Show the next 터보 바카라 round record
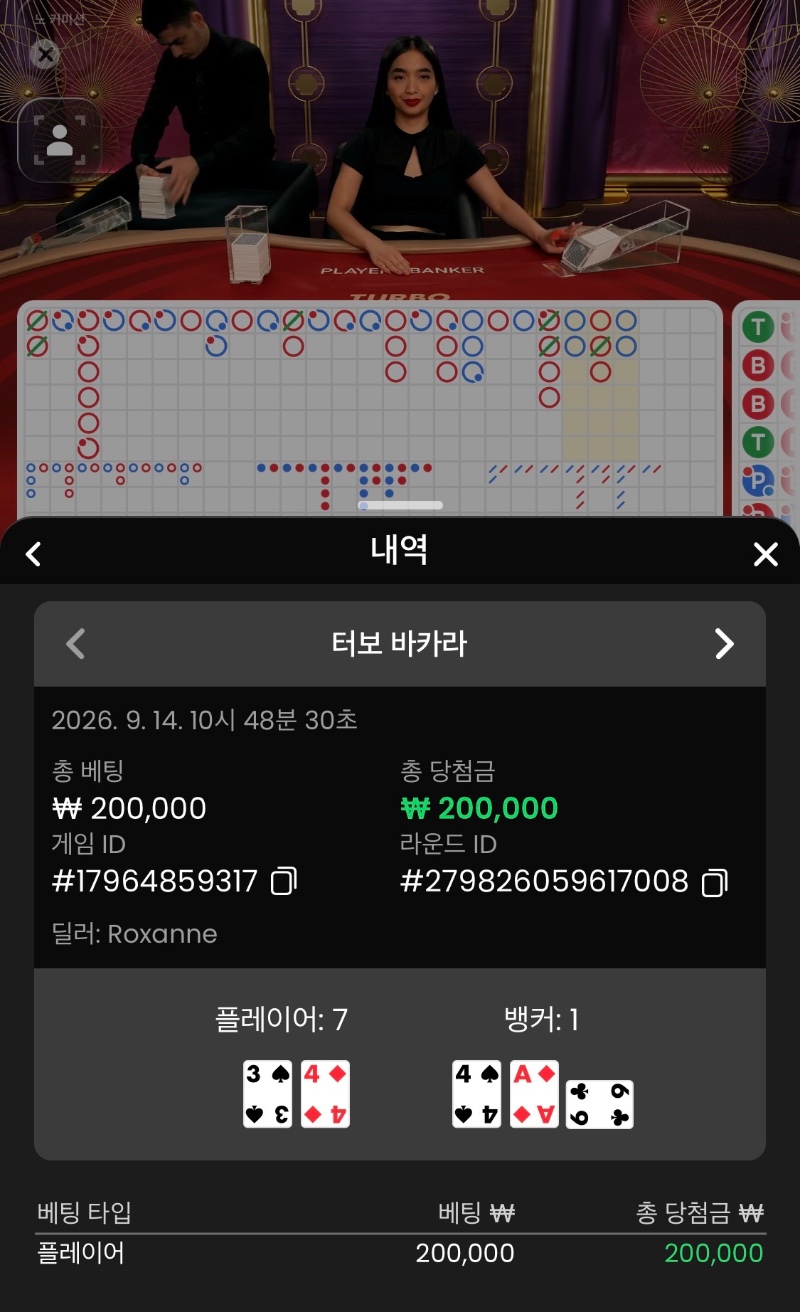The width and height of the screenshot is (800, 1312). [x=724, y=644]
